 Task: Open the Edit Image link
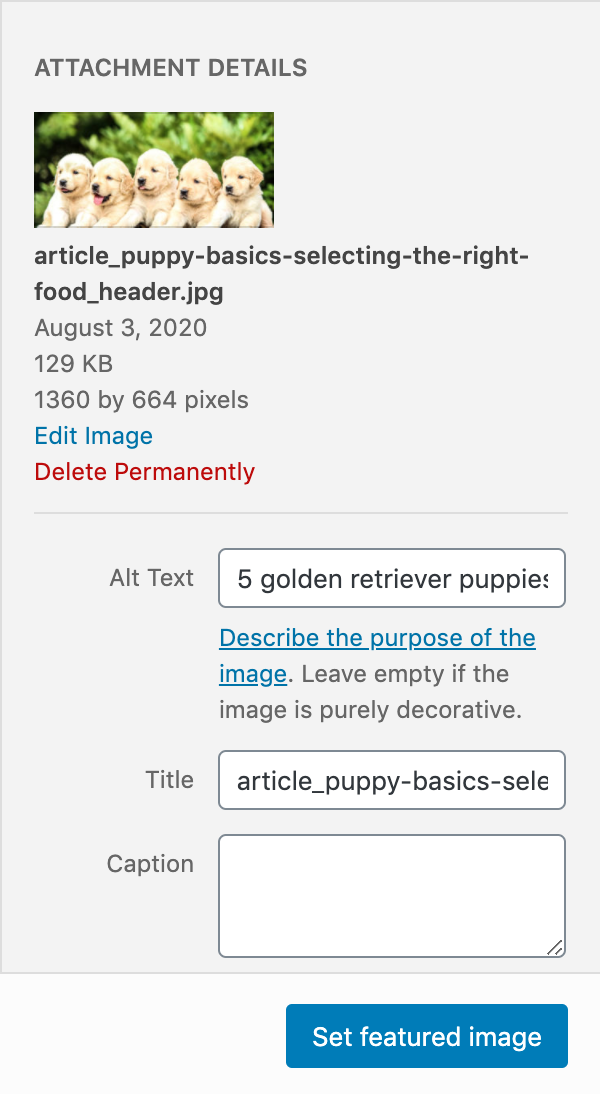tap(93, 436)
